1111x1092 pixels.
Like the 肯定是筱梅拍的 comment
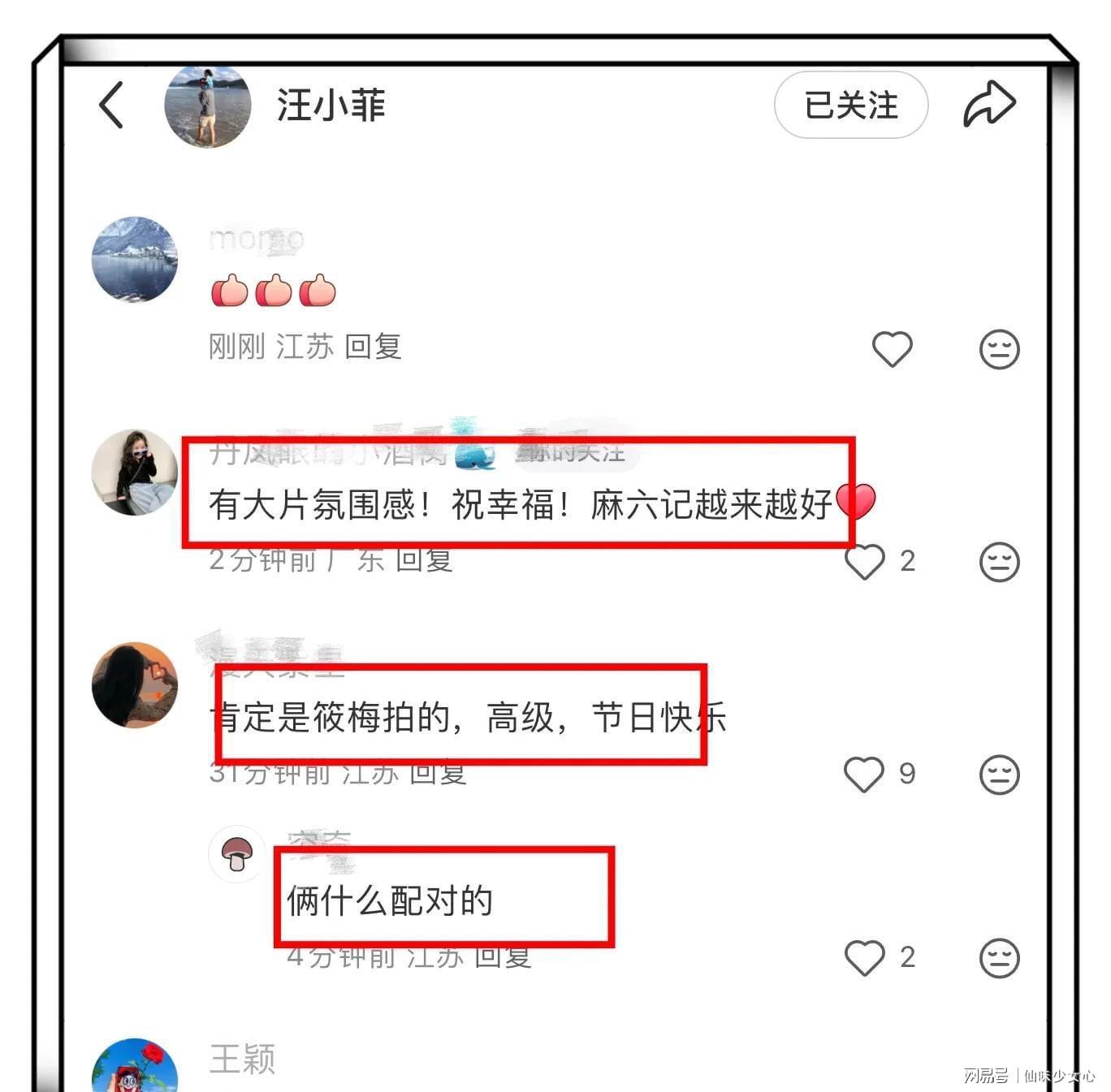[x=864, y=774]
